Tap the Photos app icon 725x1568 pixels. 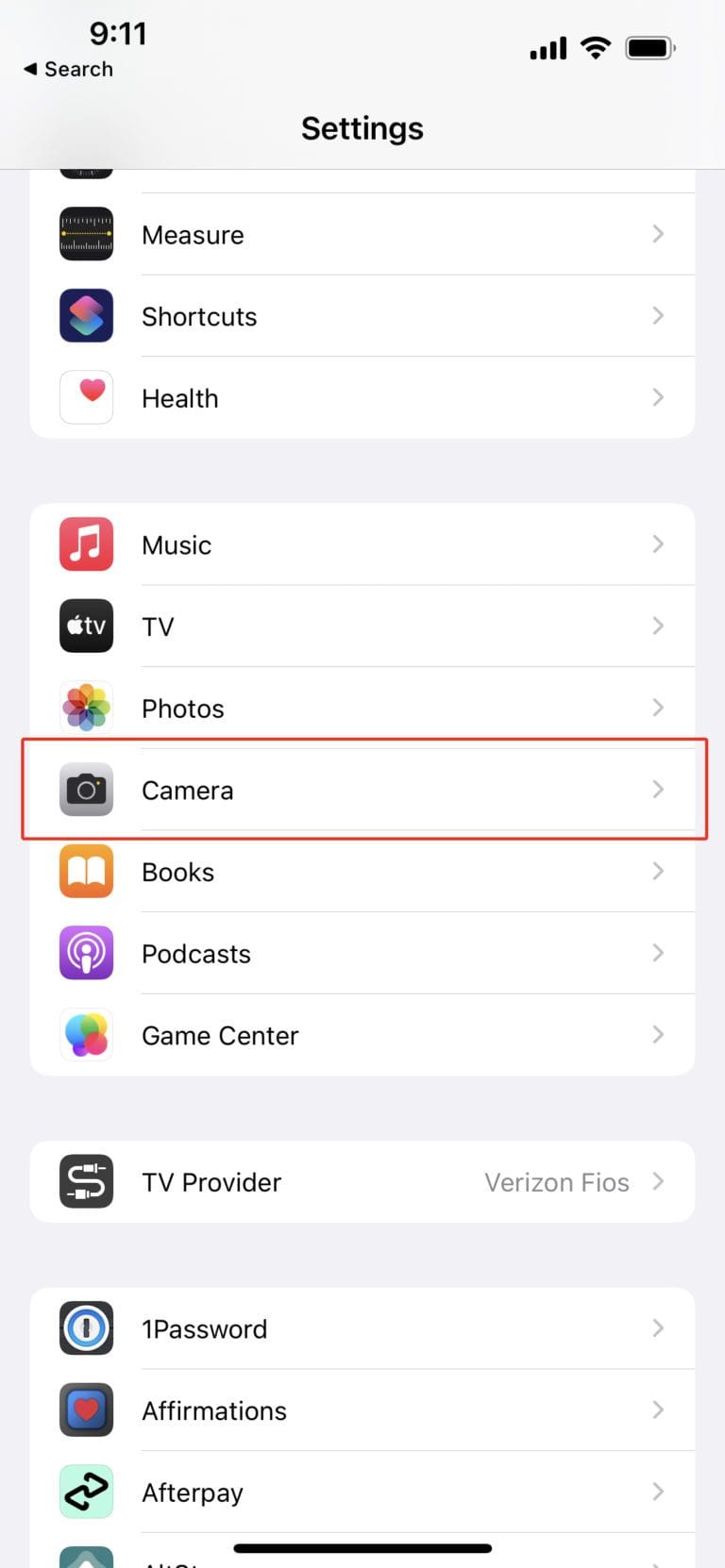pos(86,708)
